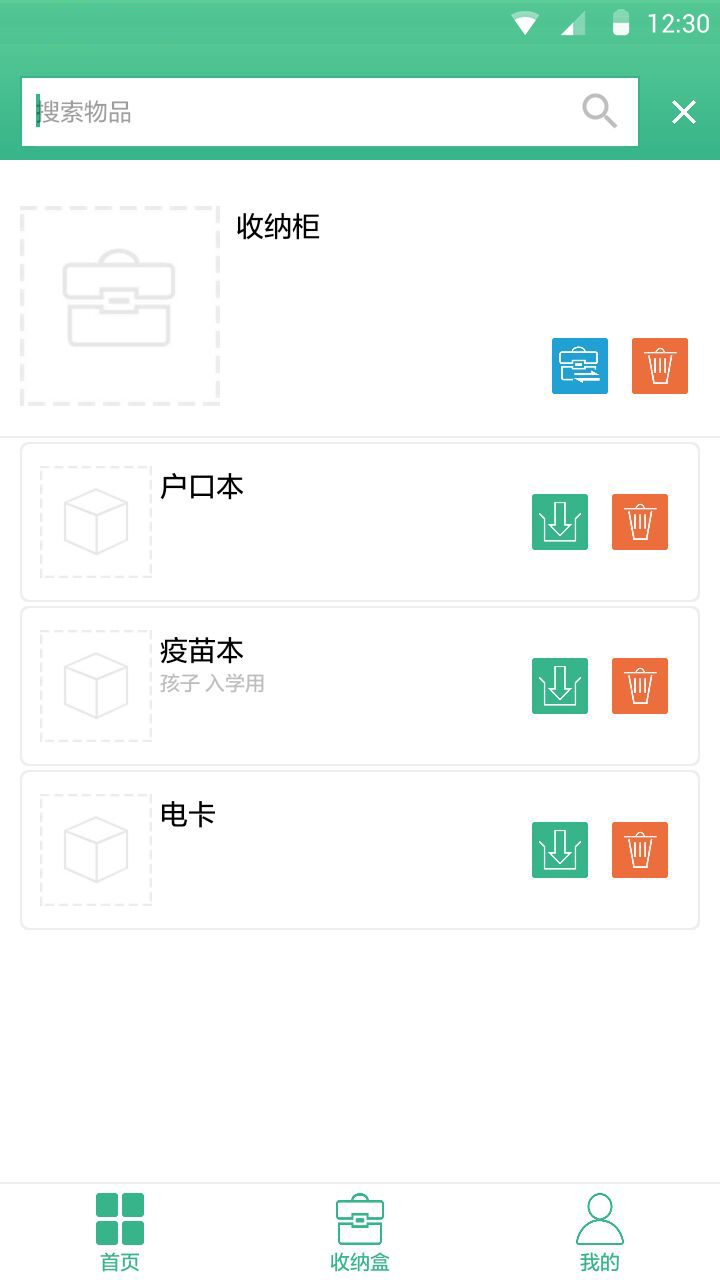
Task: Click the green put-away icon for 户口本
Action: point(559,521)
